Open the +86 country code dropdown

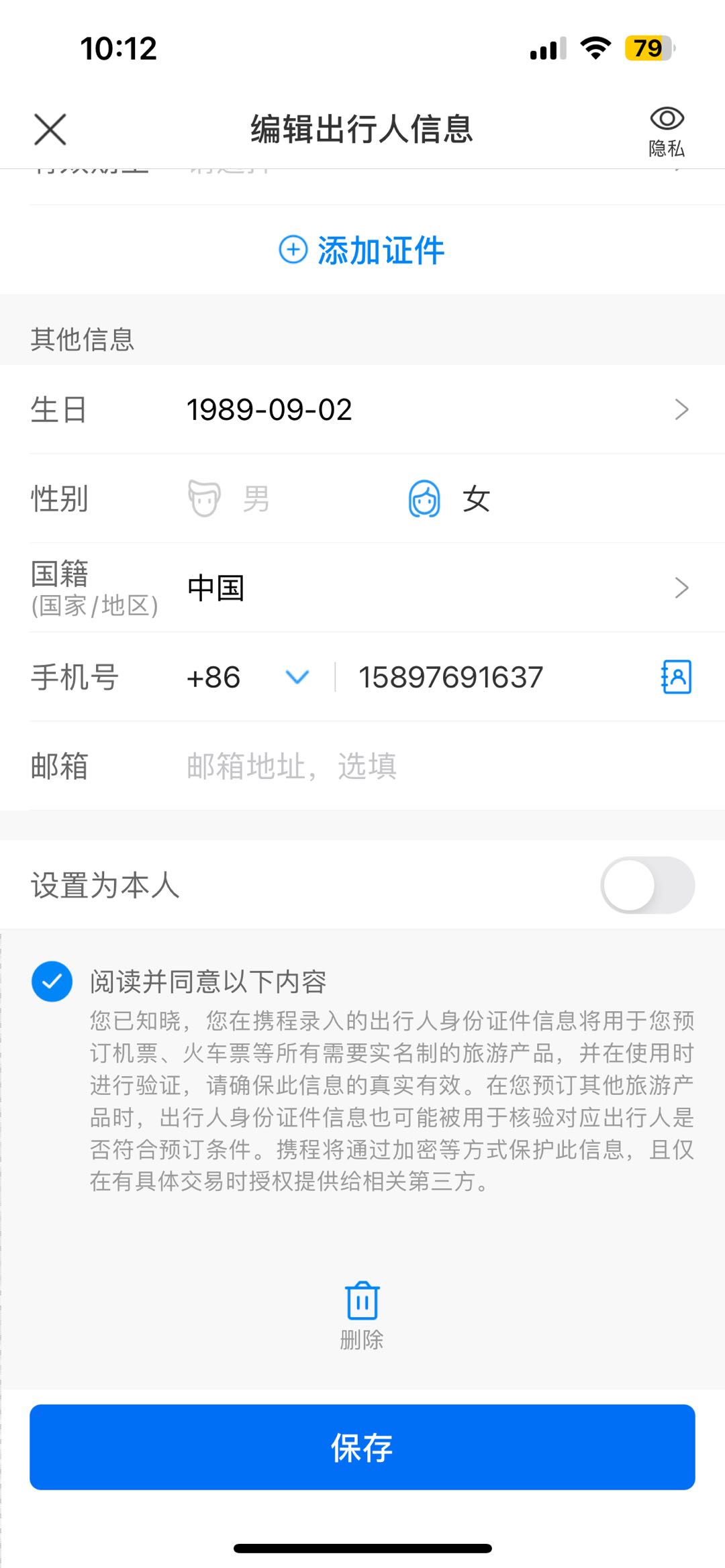coord(296,678)
